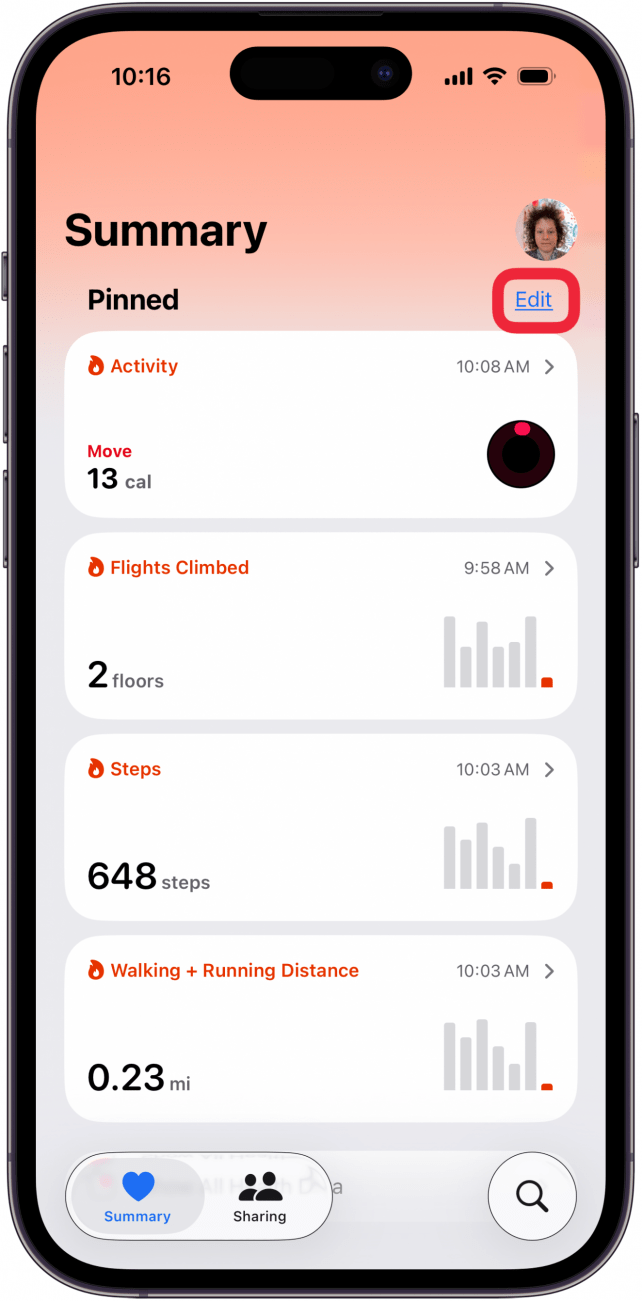Screen dimensions: 642x1301
Task: View Steps details
Action: 320,827
